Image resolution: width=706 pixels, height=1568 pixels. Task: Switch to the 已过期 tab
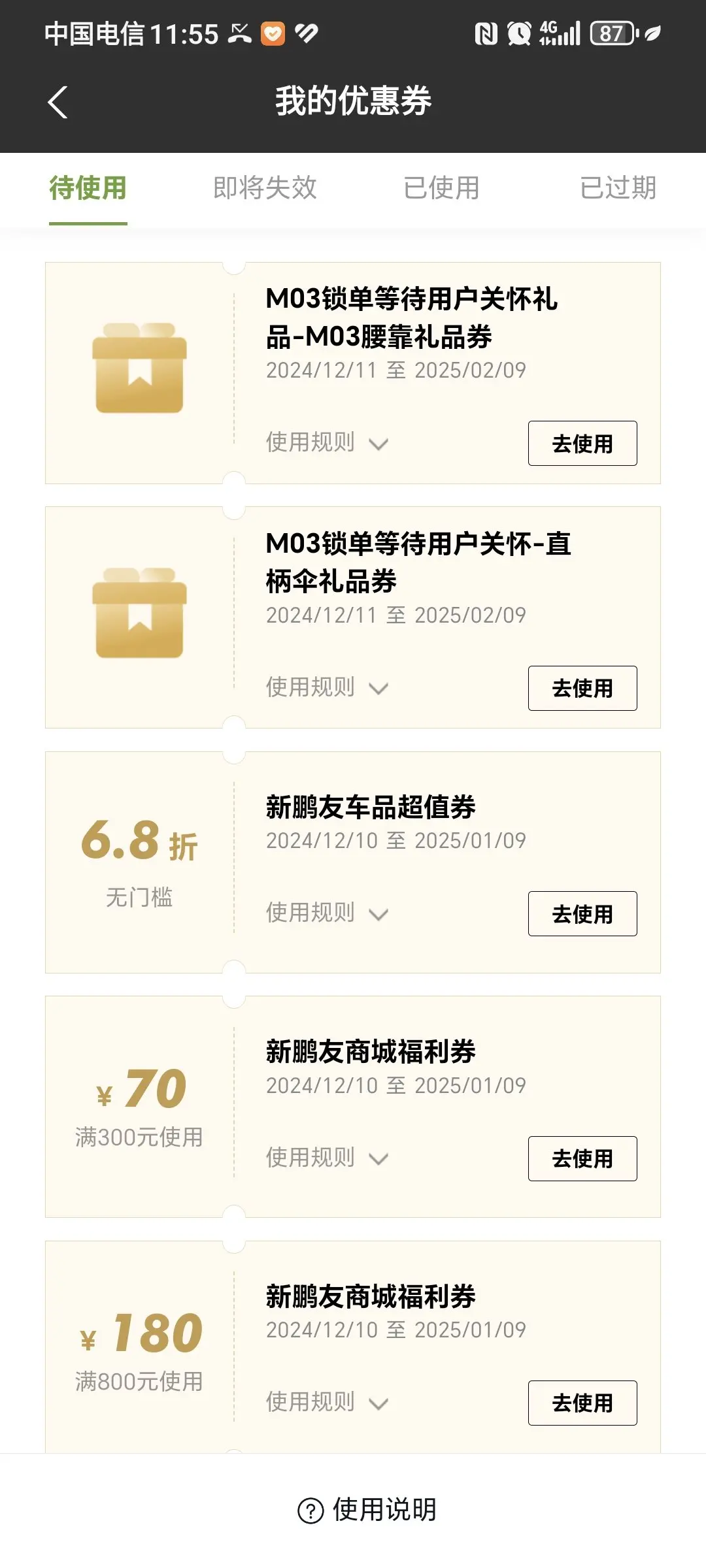pos(618,188)
